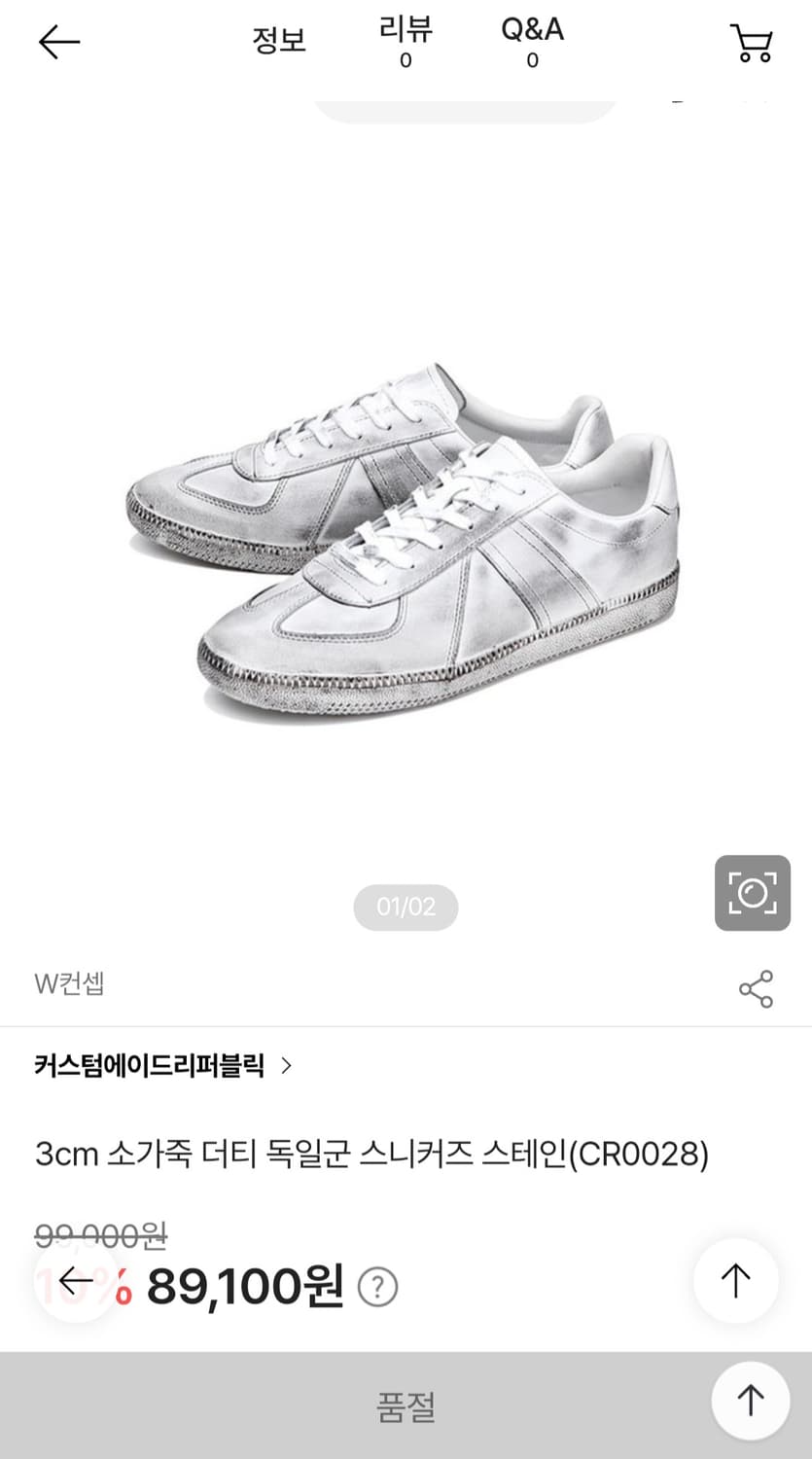
Task: Open the Q&A tab
Action: click(531, 41)
